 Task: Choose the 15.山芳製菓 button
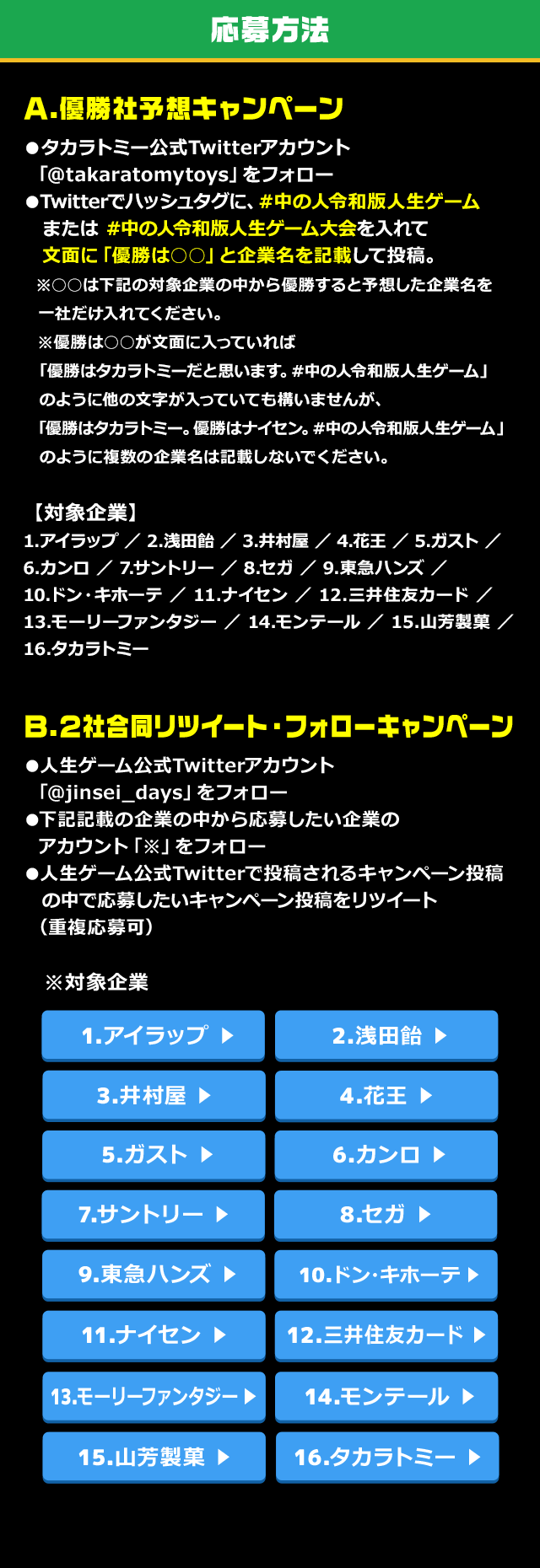point(154,1457)
